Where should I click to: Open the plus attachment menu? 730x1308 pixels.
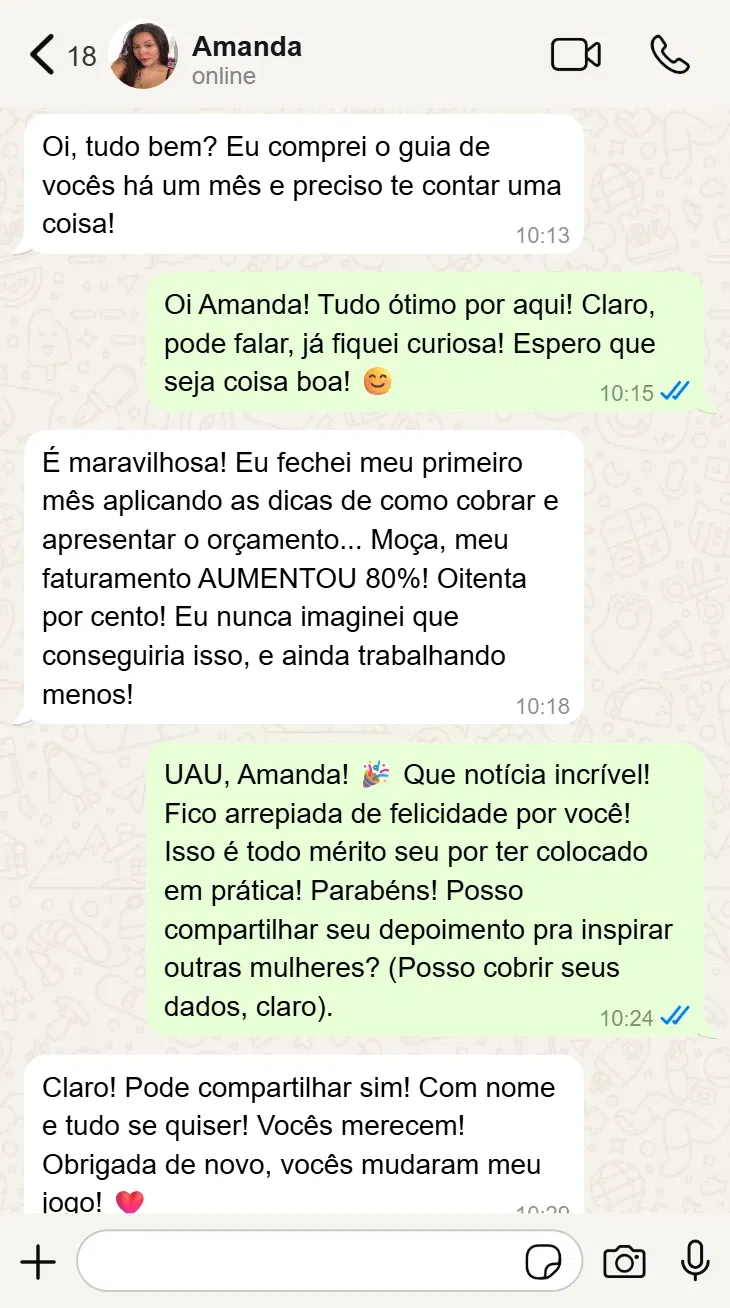click(38, 1262)
